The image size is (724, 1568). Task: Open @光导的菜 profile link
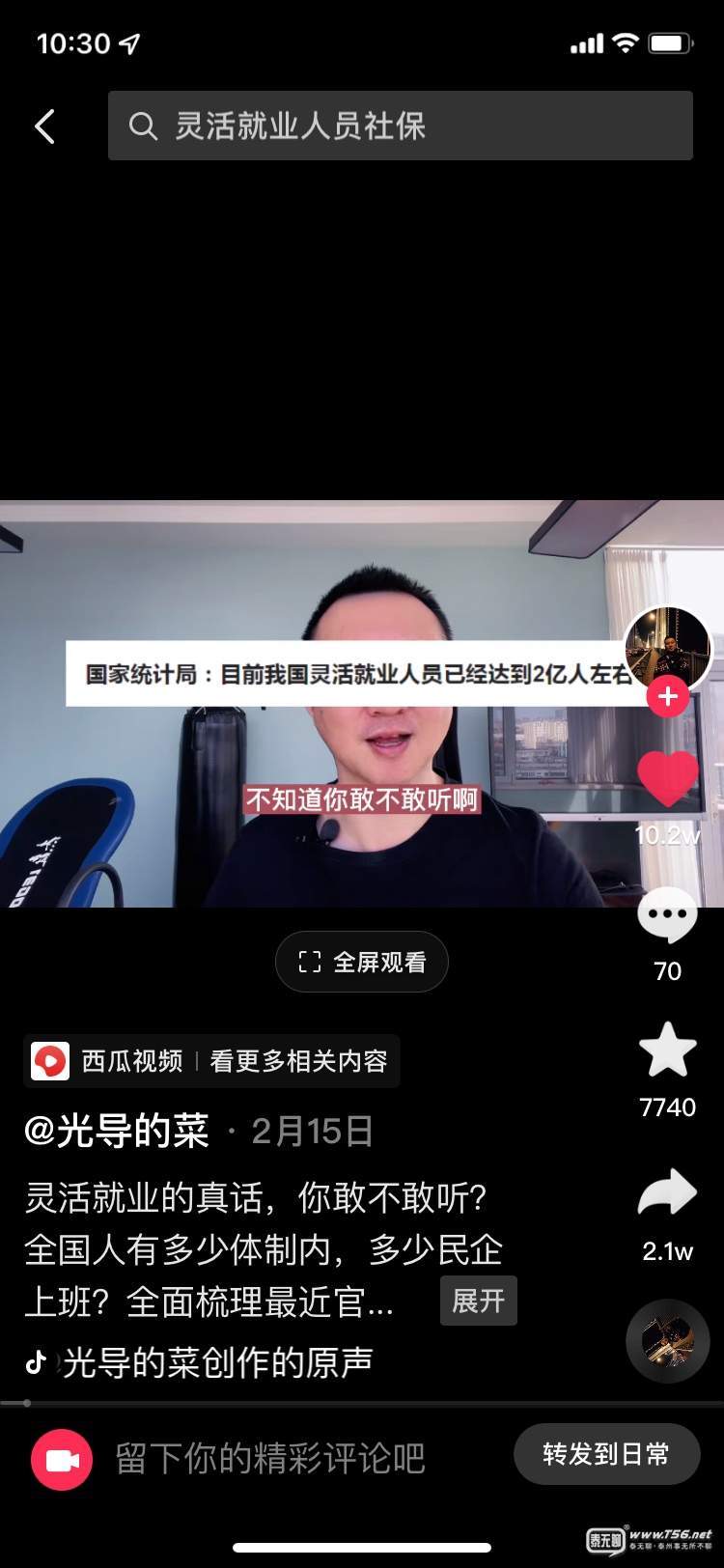117,1131
